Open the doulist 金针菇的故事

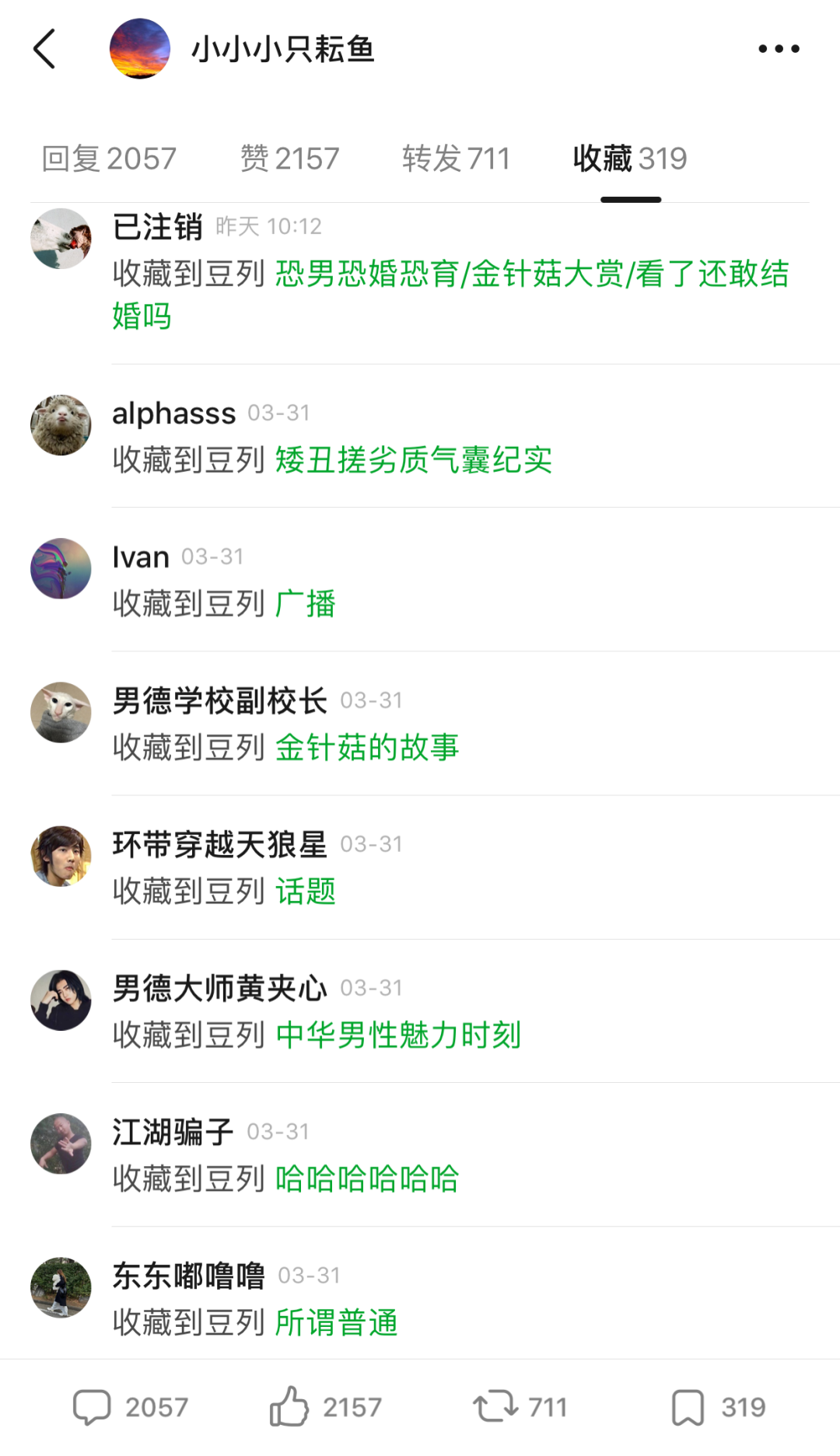(x=367, y=748)
